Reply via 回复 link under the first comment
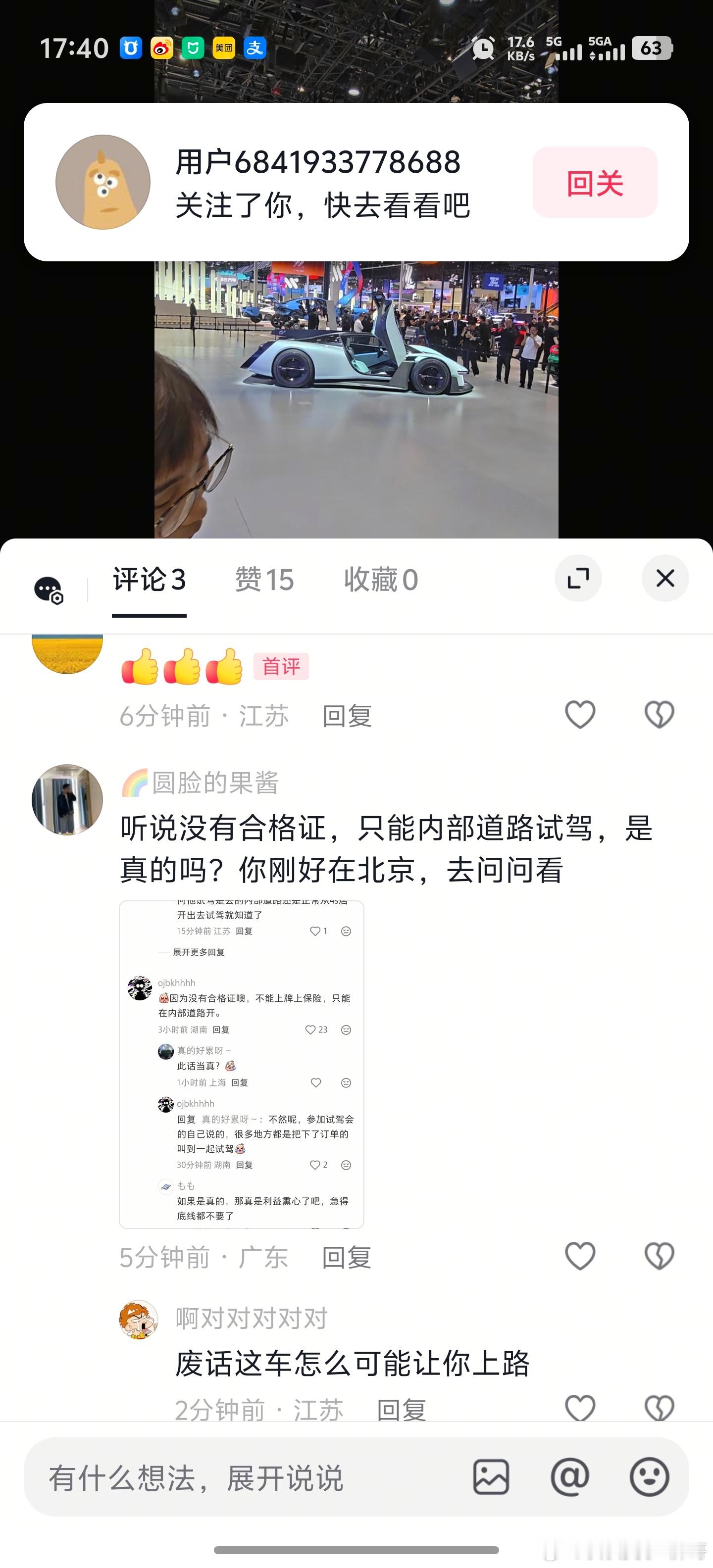This screenshot has width=713, height=1568. point(347,715)
